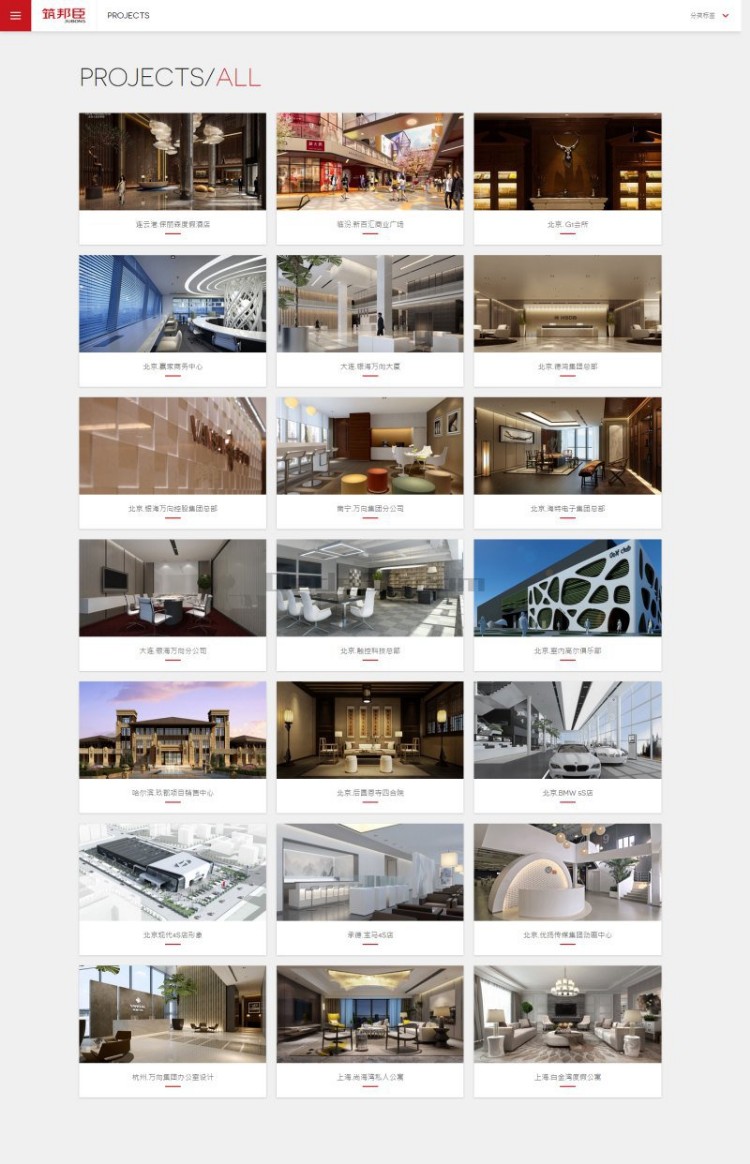
Task: Open the 杭州 万向集团办公室设计 project
Action: (172, 1014)
